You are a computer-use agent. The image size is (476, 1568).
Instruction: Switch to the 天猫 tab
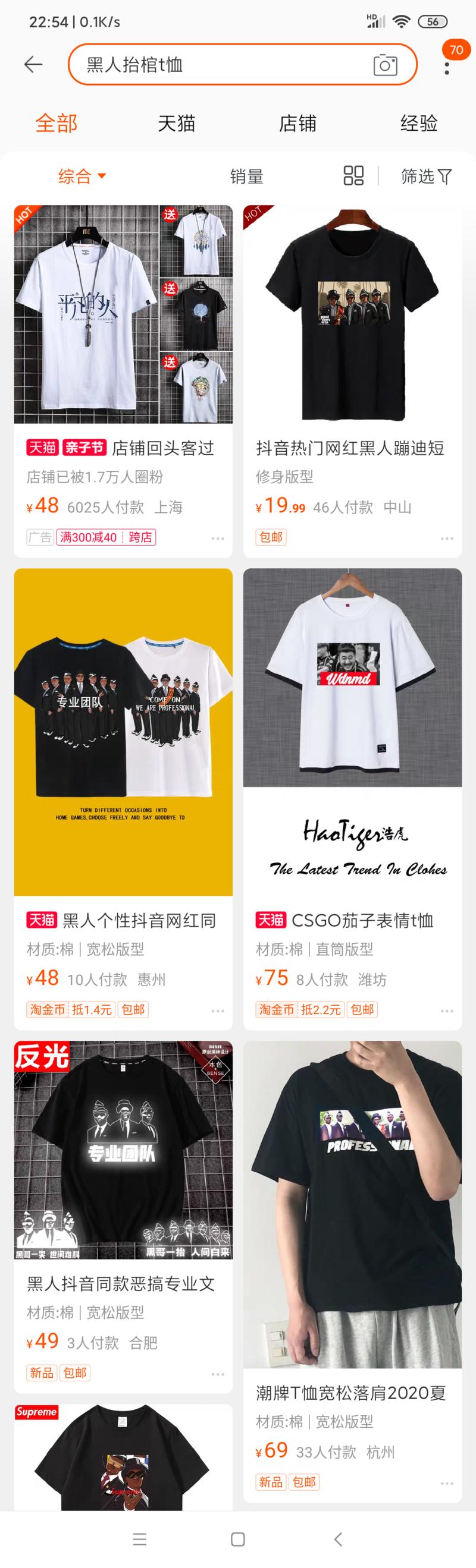point(176,124)
